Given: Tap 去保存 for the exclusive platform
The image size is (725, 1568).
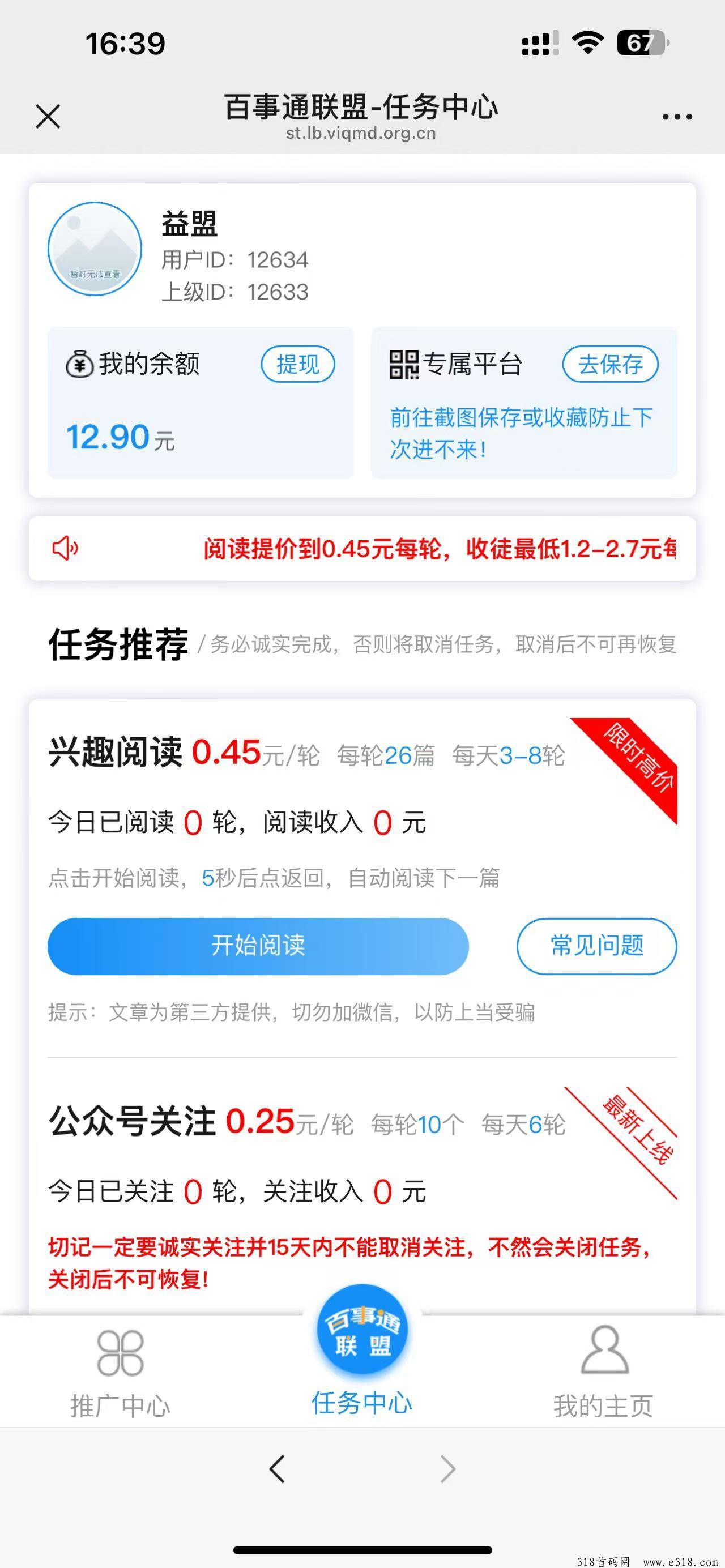Looking at the screenshot, I should pos(610,365).
